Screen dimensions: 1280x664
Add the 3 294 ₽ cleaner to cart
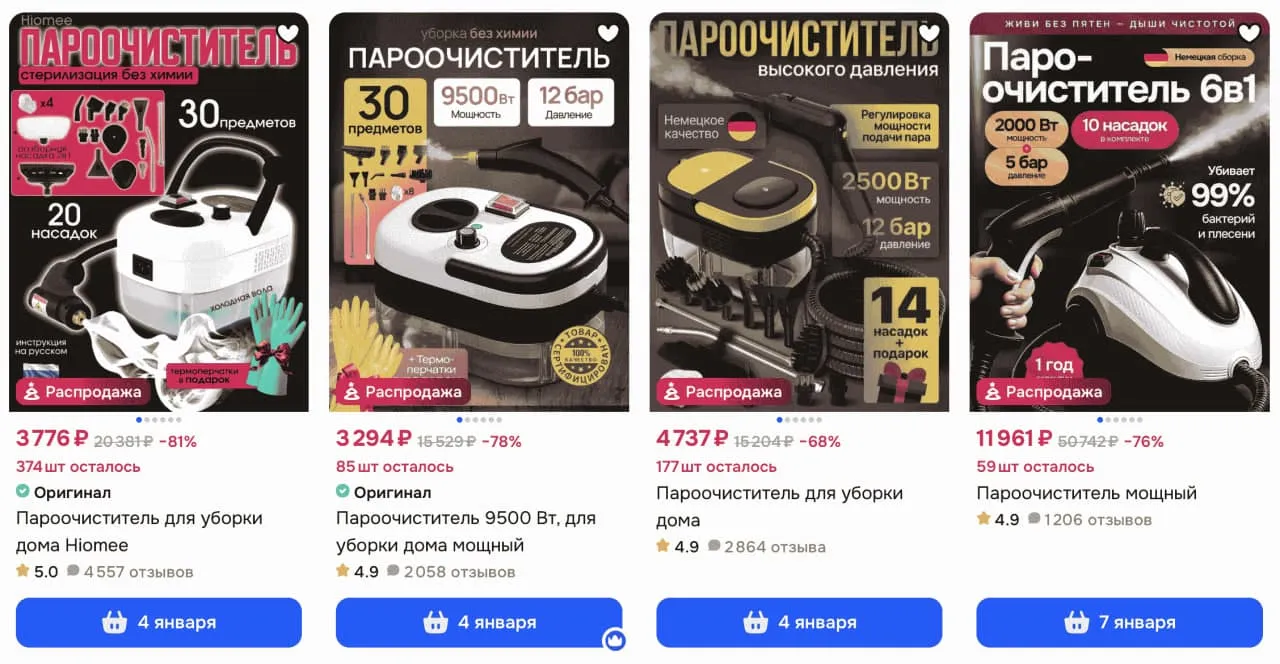(x=479, y=622)
